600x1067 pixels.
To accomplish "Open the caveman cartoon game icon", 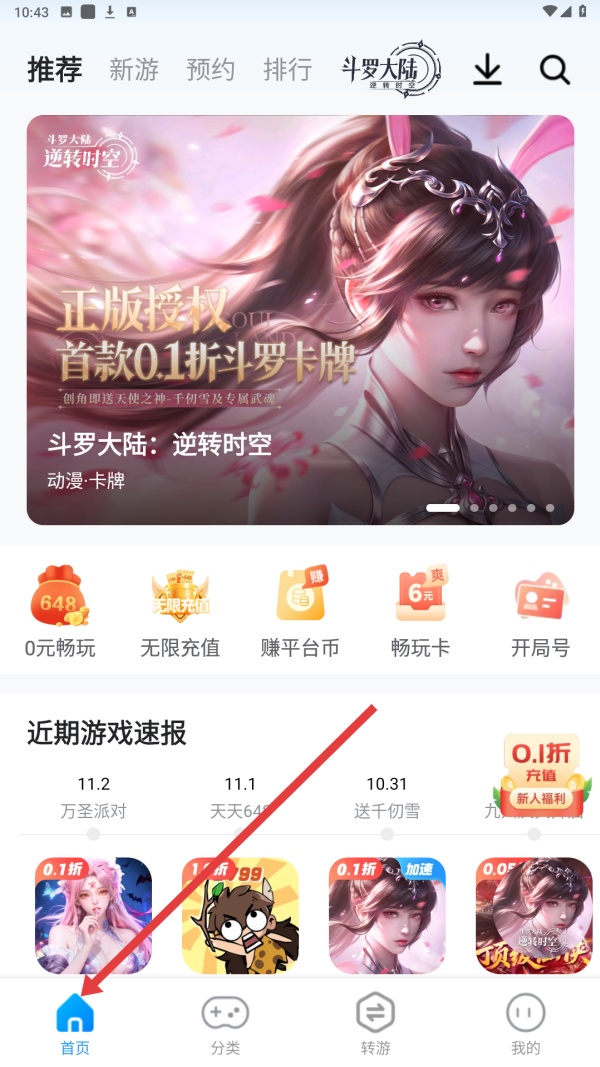I will tap(240, 915).
